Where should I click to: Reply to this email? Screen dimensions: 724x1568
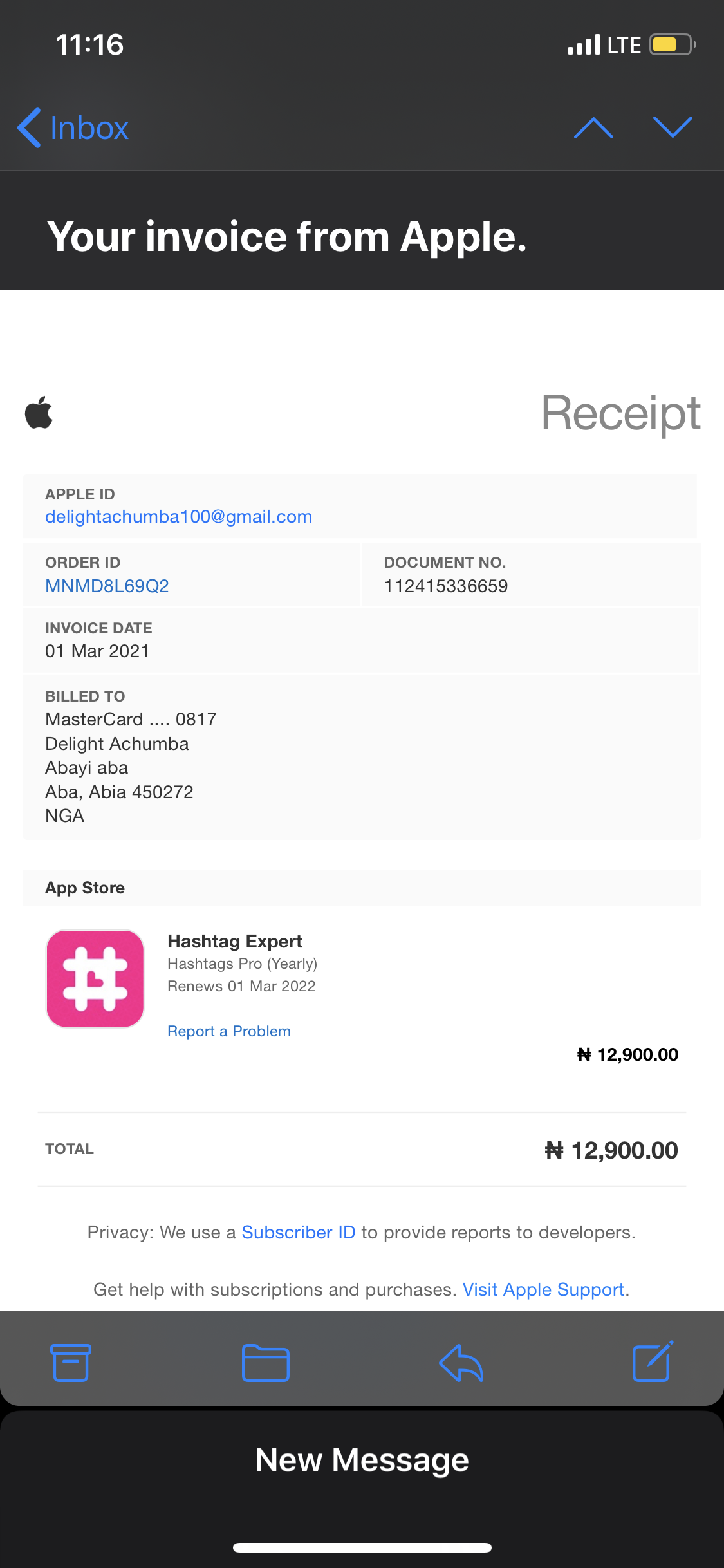461,1363
